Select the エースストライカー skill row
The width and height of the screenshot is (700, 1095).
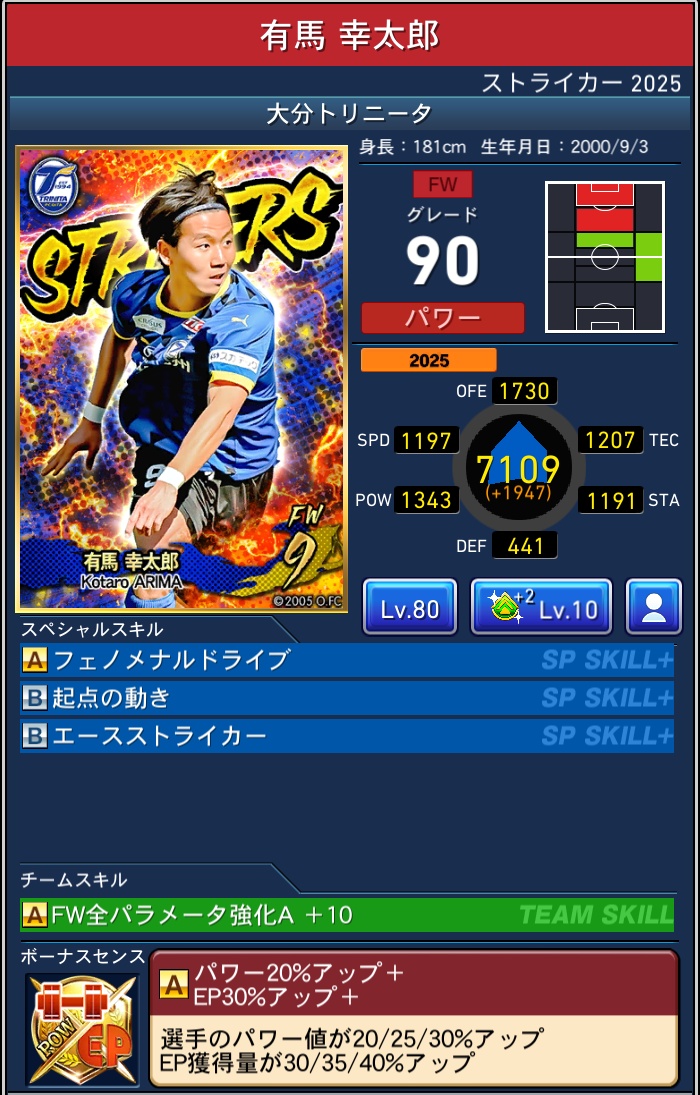click(346, 736)
